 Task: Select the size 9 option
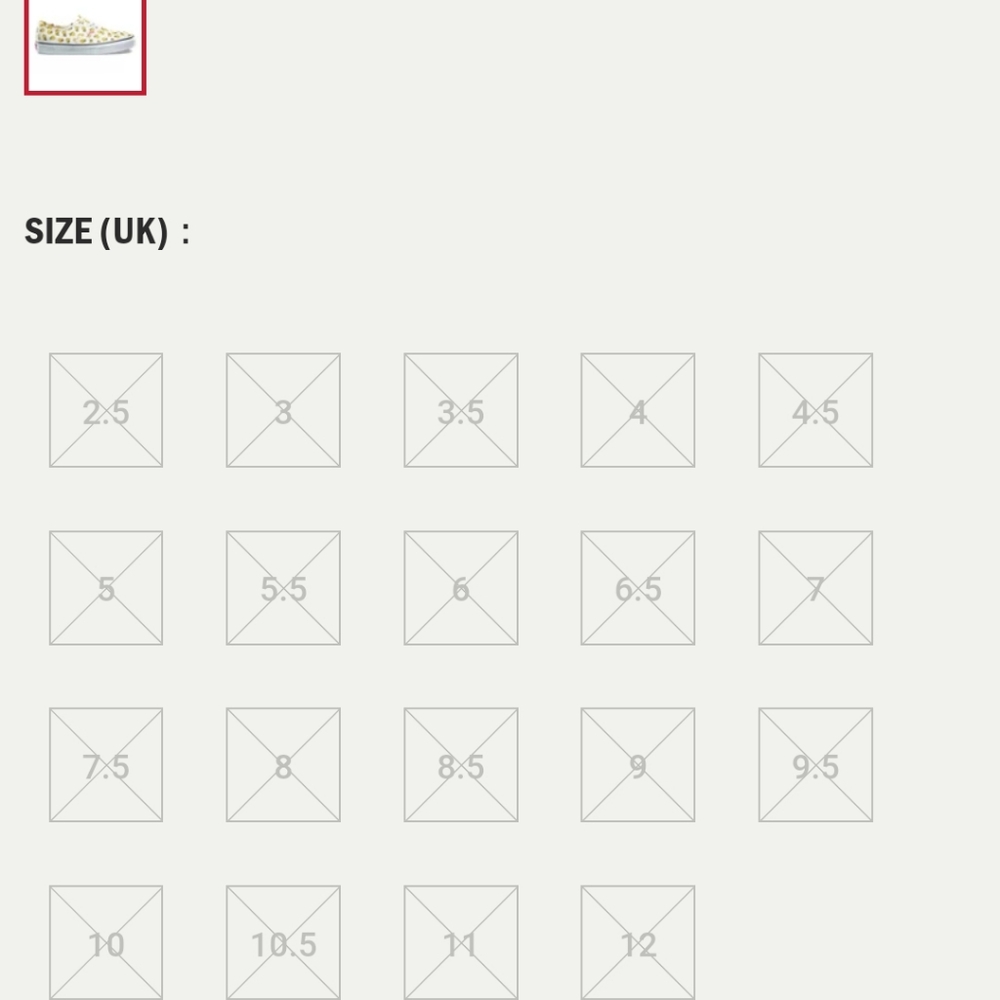[x=638, y=765]
